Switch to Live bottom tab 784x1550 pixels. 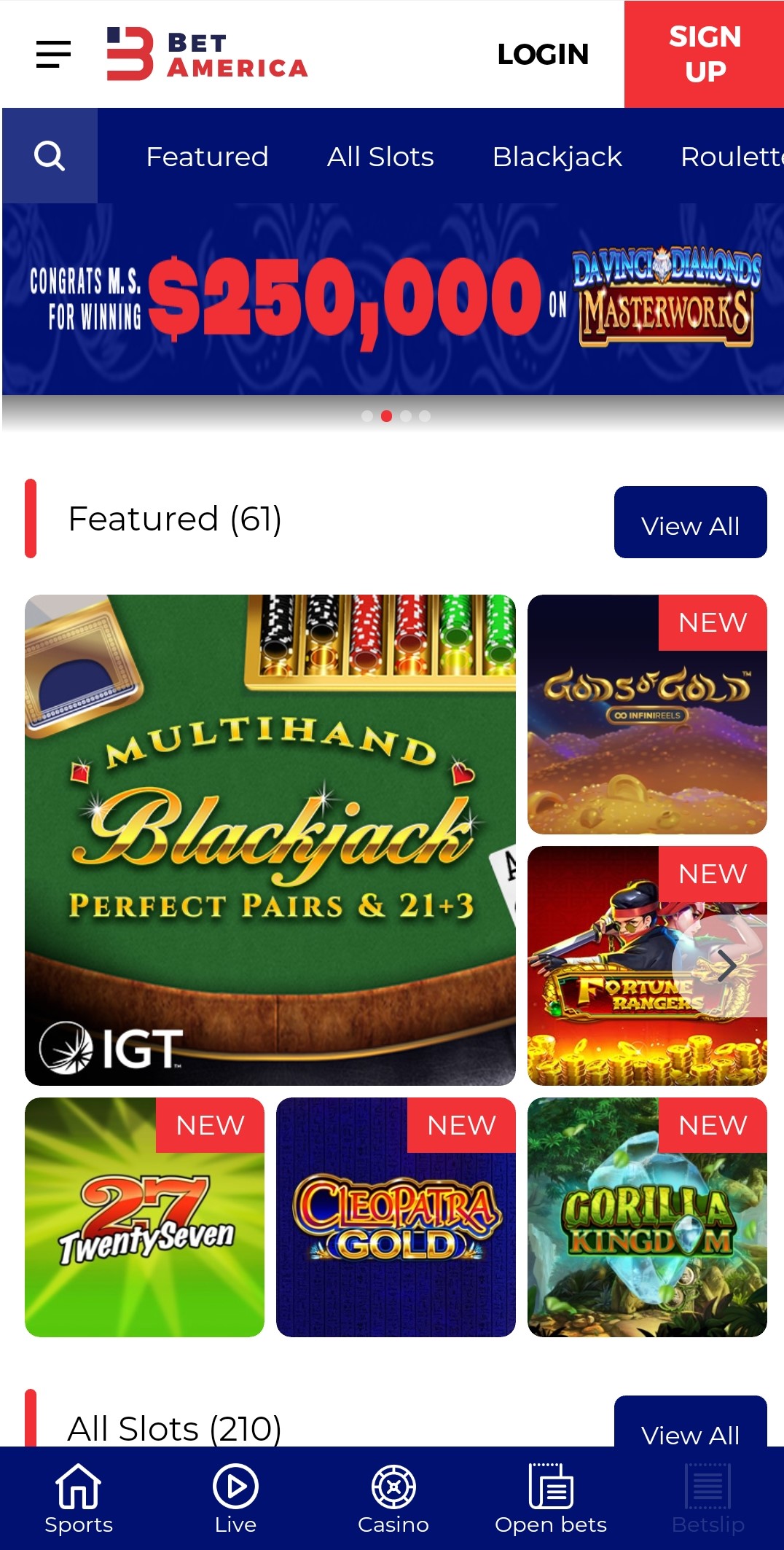[235, 1498]
